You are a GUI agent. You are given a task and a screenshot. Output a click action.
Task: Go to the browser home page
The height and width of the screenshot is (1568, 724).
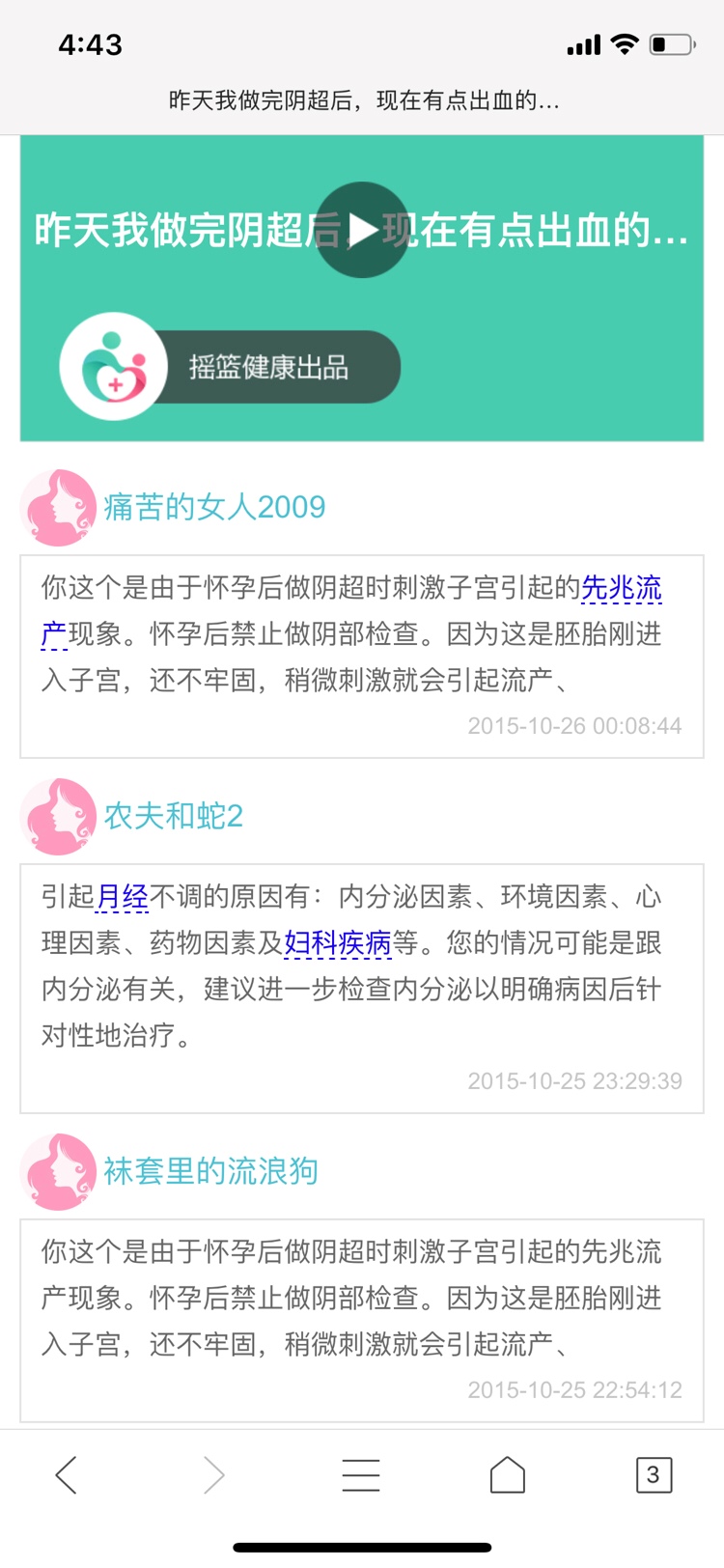click(507, 1474)
